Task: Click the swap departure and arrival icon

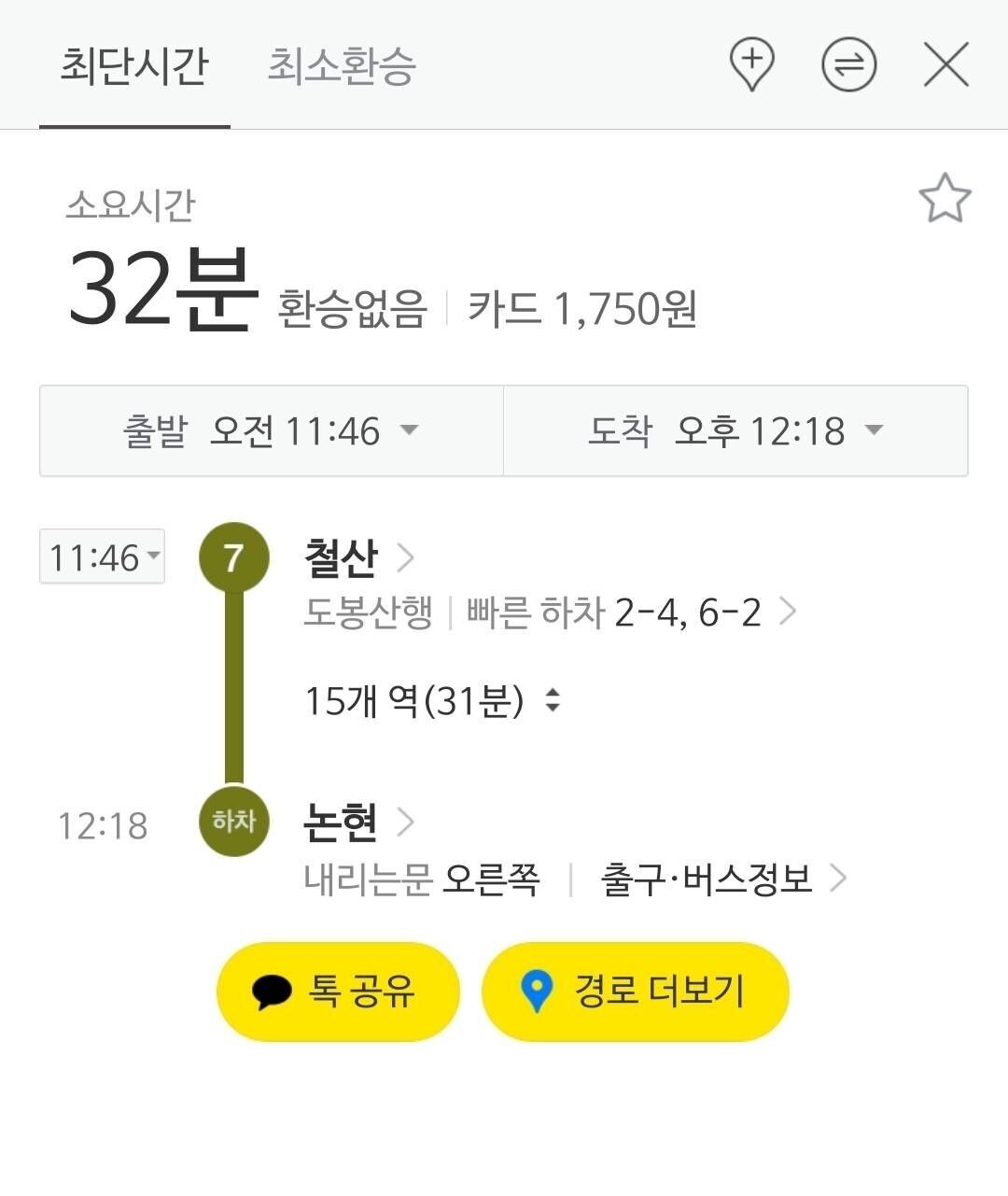Action: click(x=848, y=63)
